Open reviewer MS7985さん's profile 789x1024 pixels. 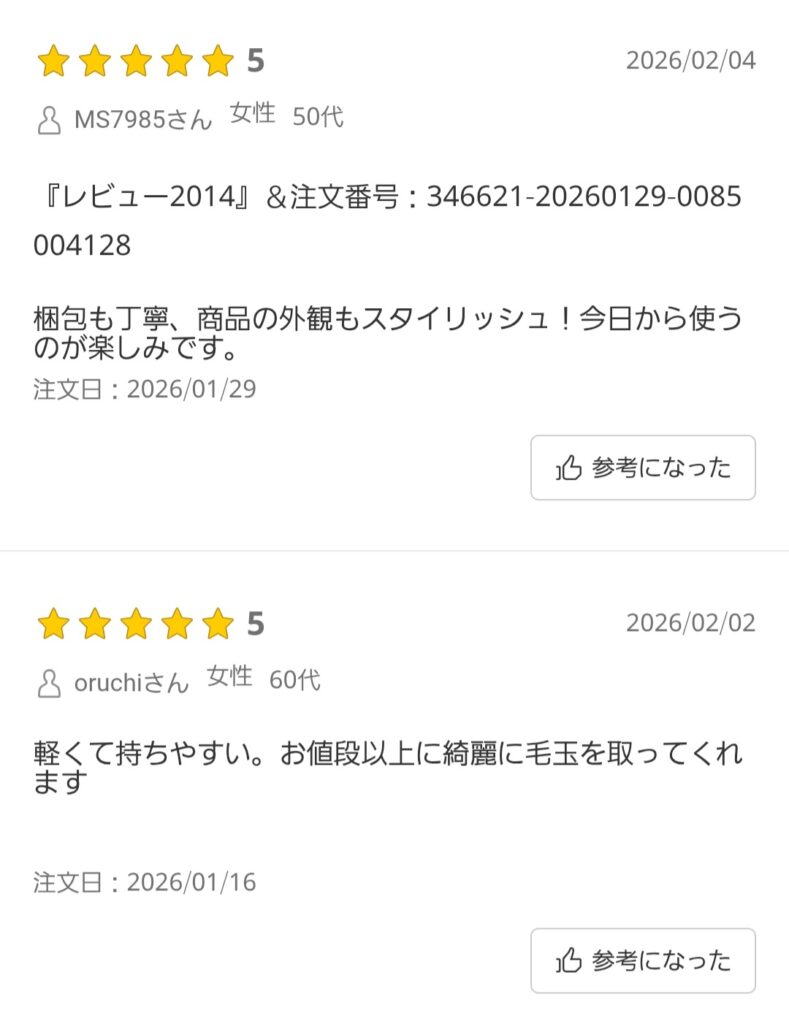(x=142, y=120)
